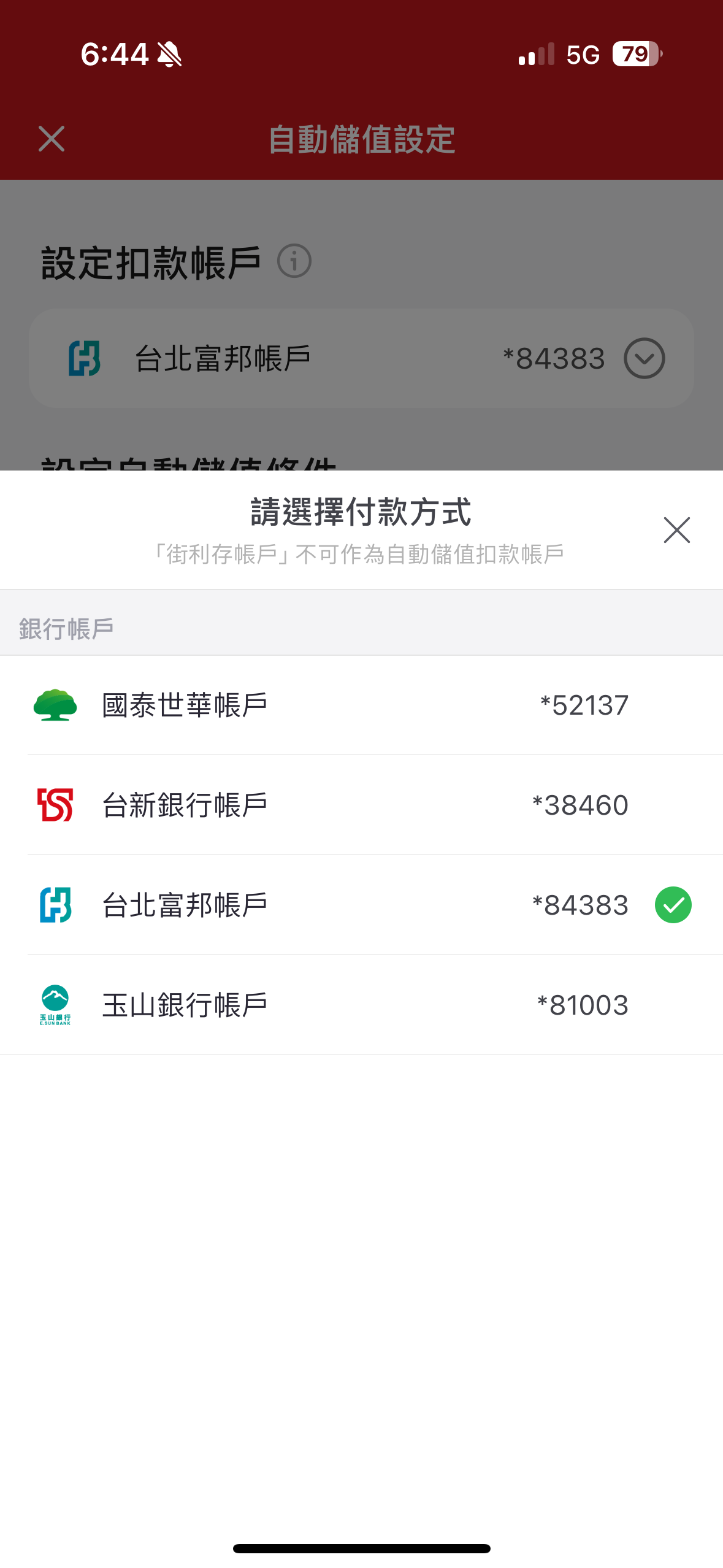Pick 玉山銀行帳戶 ending 81003
This screenshot has height=1568, width=723.
click(x=361, y=1005)
